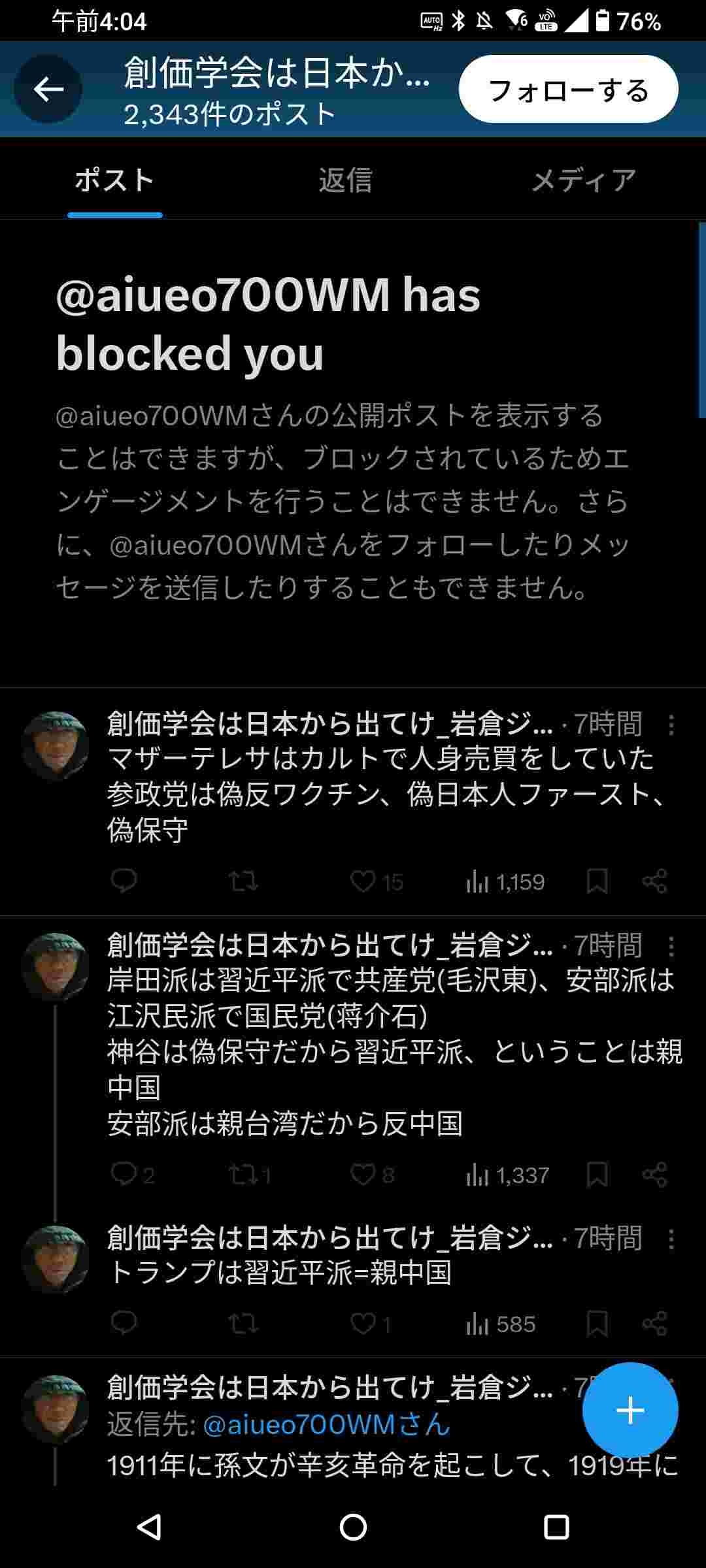Share the マザーテレサ post
This screenshot has height=1568, width=706.
point(654,881)
